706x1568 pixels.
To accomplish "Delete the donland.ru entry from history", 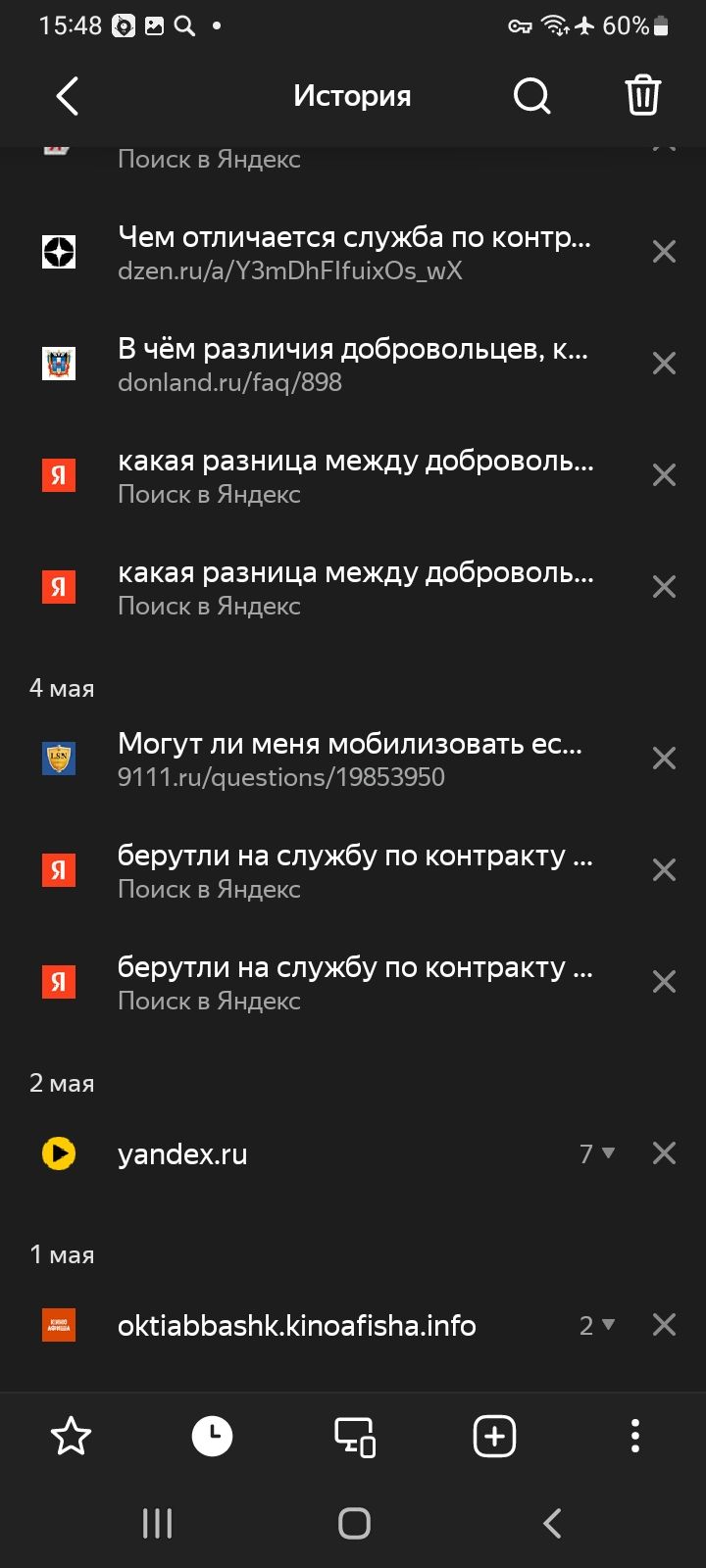I will pos(664,365).
